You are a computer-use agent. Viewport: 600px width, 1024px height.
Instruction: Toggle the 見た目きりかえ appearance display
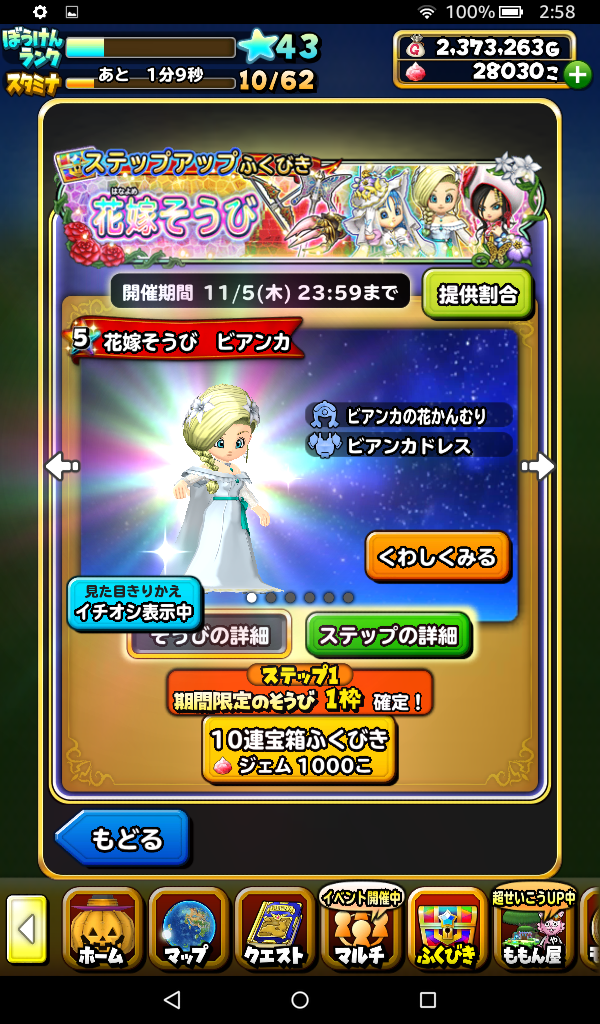pyautogui.click(x=133, y=603)
